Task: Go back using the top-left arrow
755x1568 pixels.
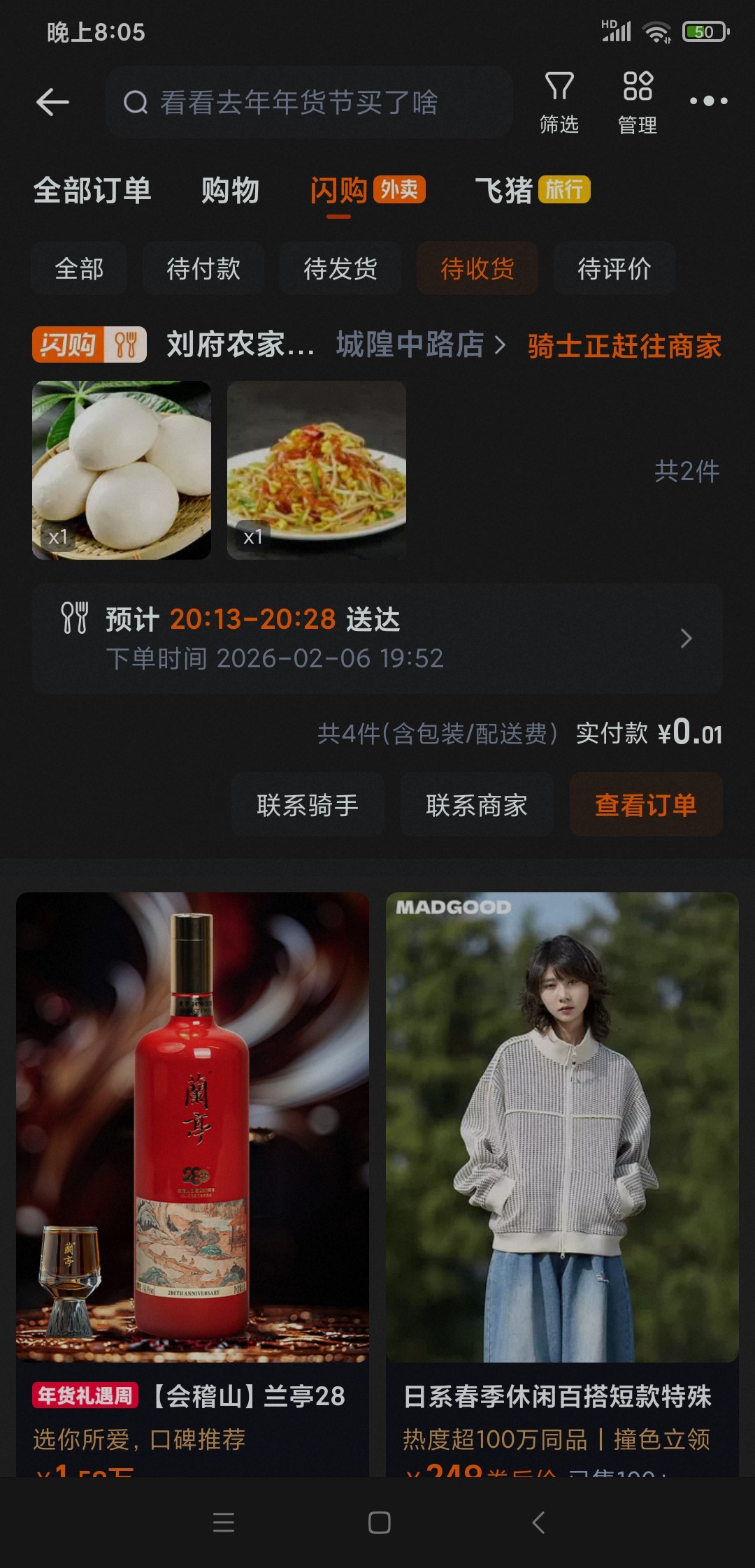Action: click(53, 103)
